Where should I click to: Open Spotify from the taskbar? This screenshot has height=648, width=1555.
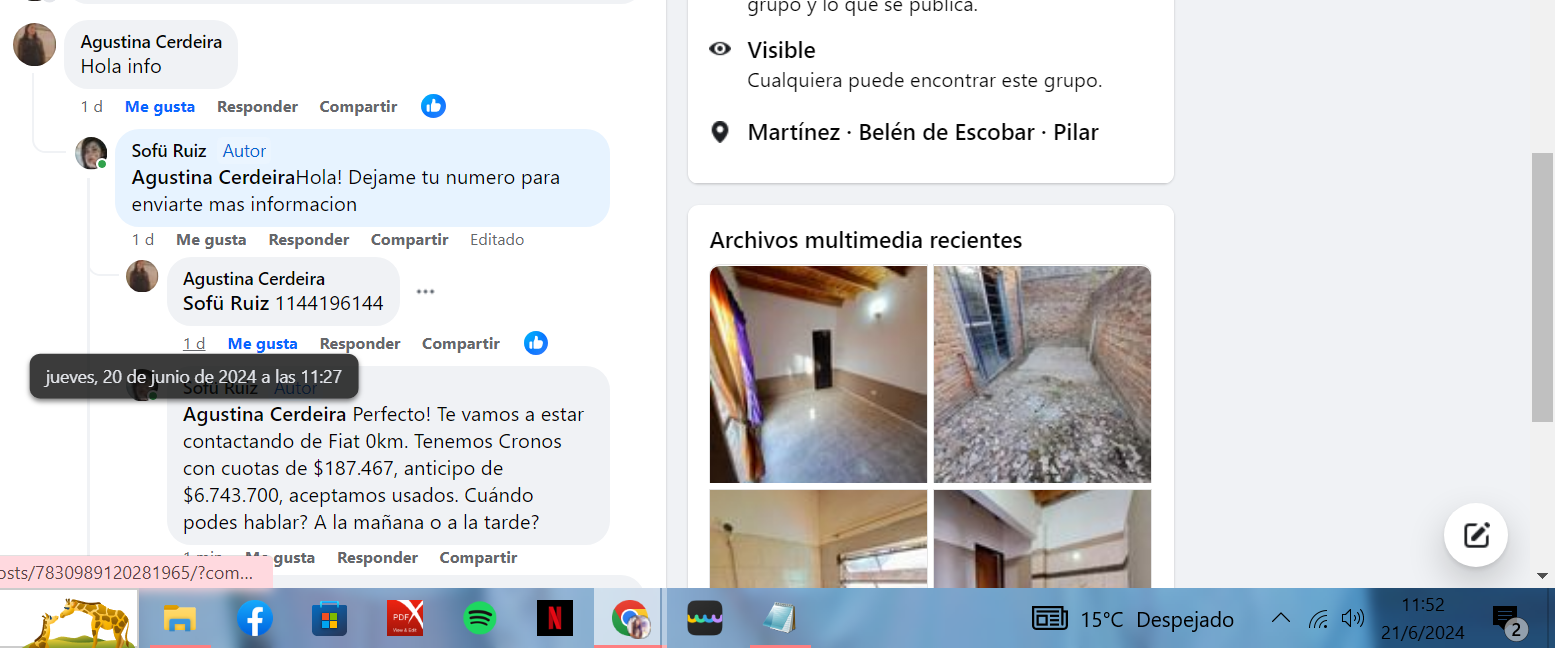click(x=480, y=619)
